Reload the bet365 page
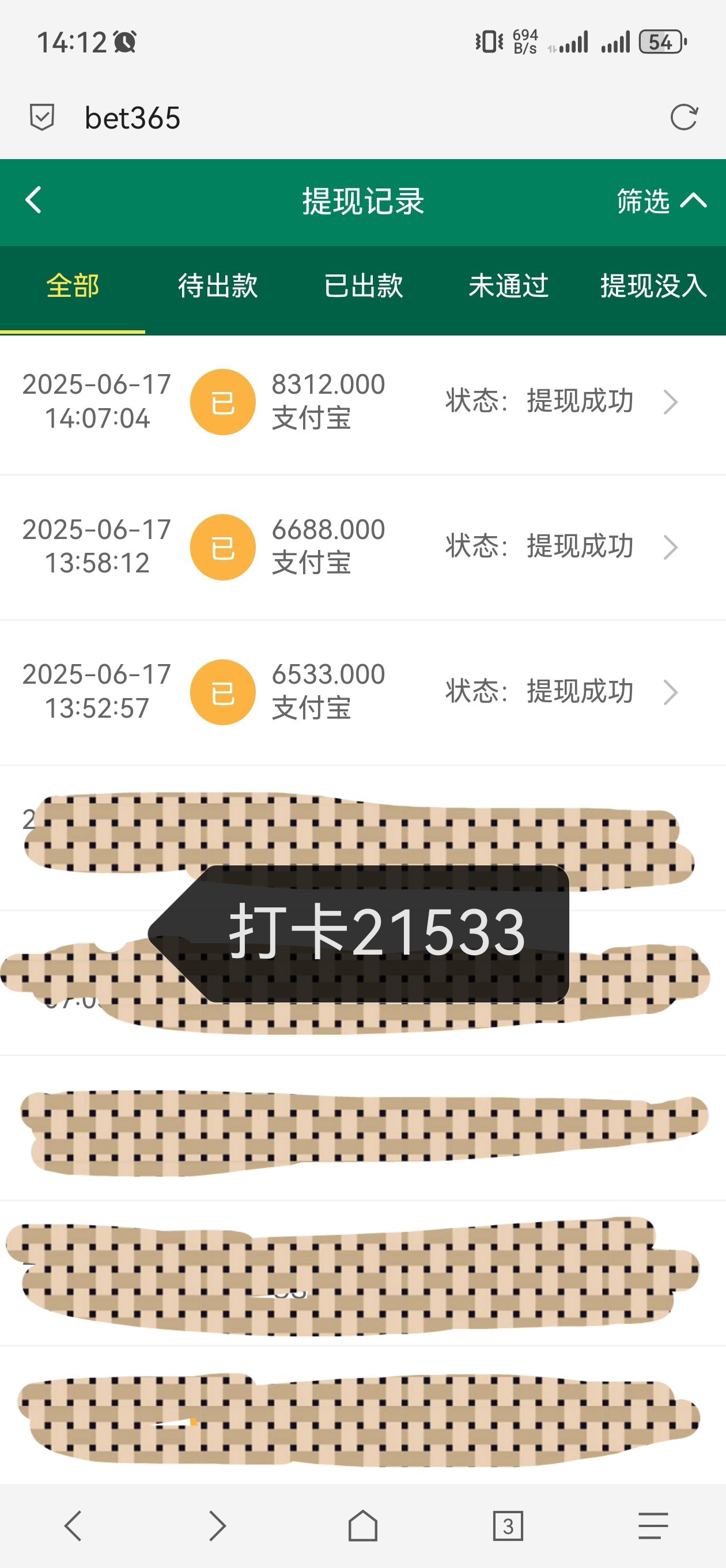This screenshot has height=1568, width=726. click(683, 118)
